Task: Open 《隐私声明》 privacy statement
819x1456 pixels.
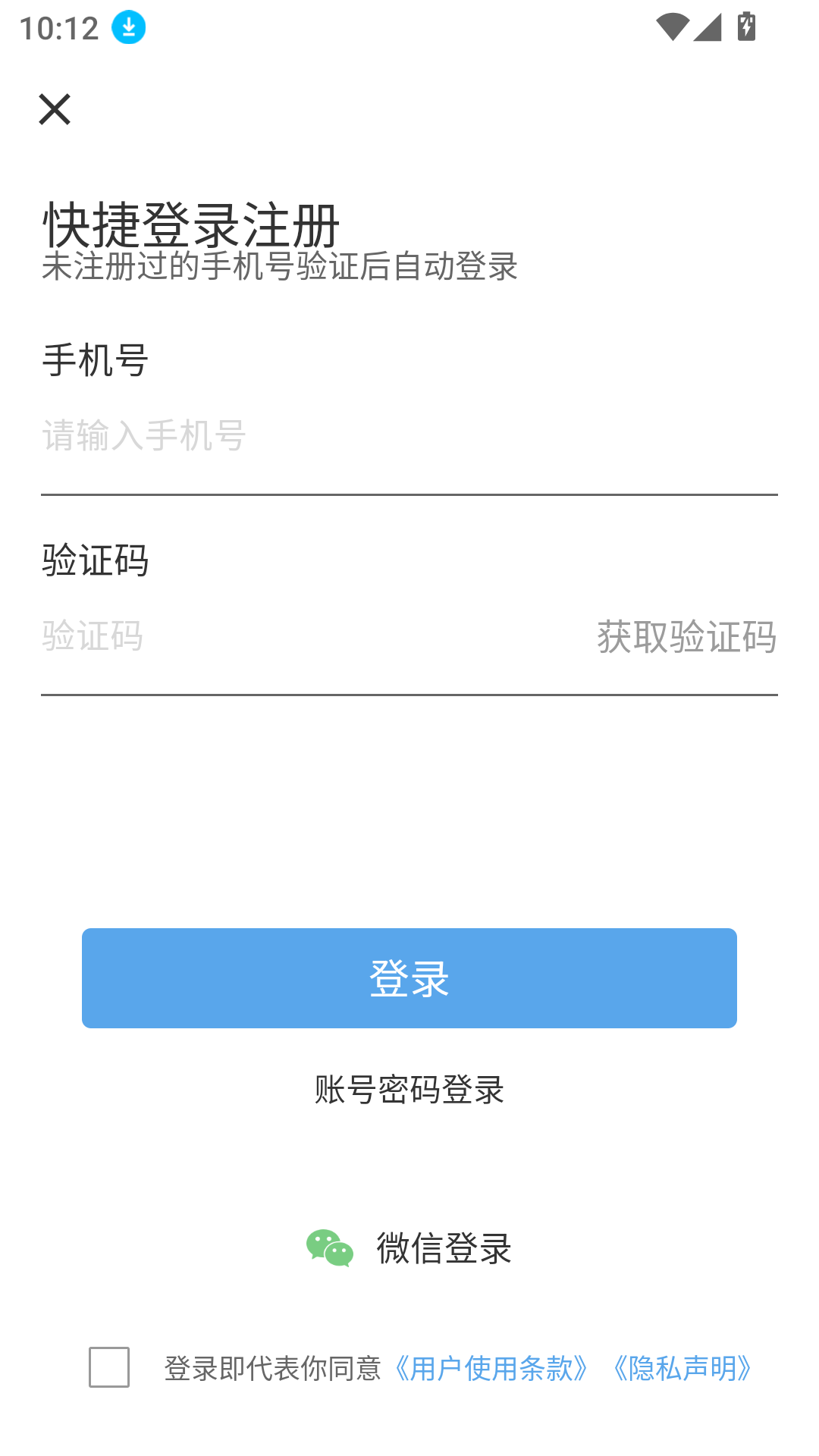Action: 681,1369
